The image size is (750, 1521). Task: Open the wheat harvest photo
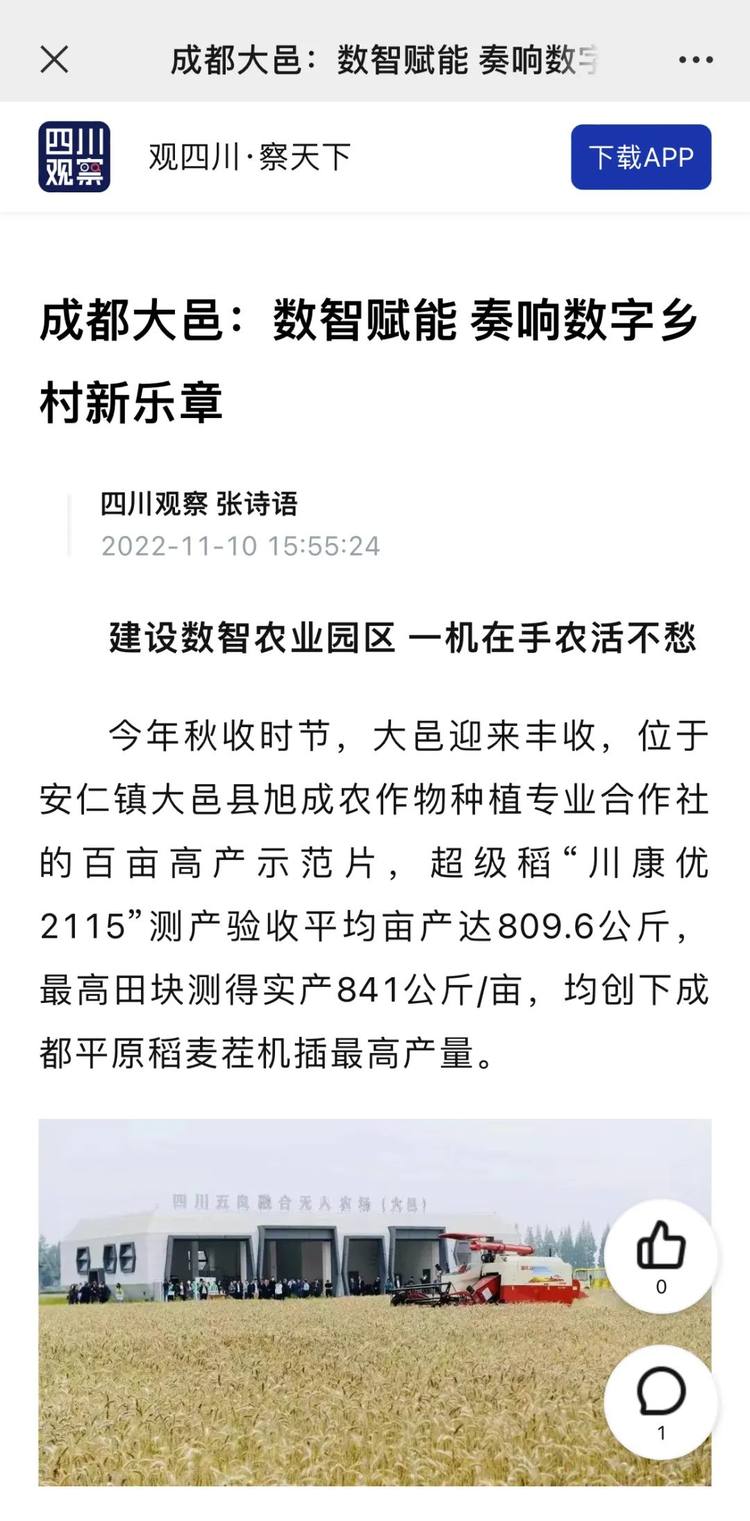pyautogui.click(x=375, y=1302)
